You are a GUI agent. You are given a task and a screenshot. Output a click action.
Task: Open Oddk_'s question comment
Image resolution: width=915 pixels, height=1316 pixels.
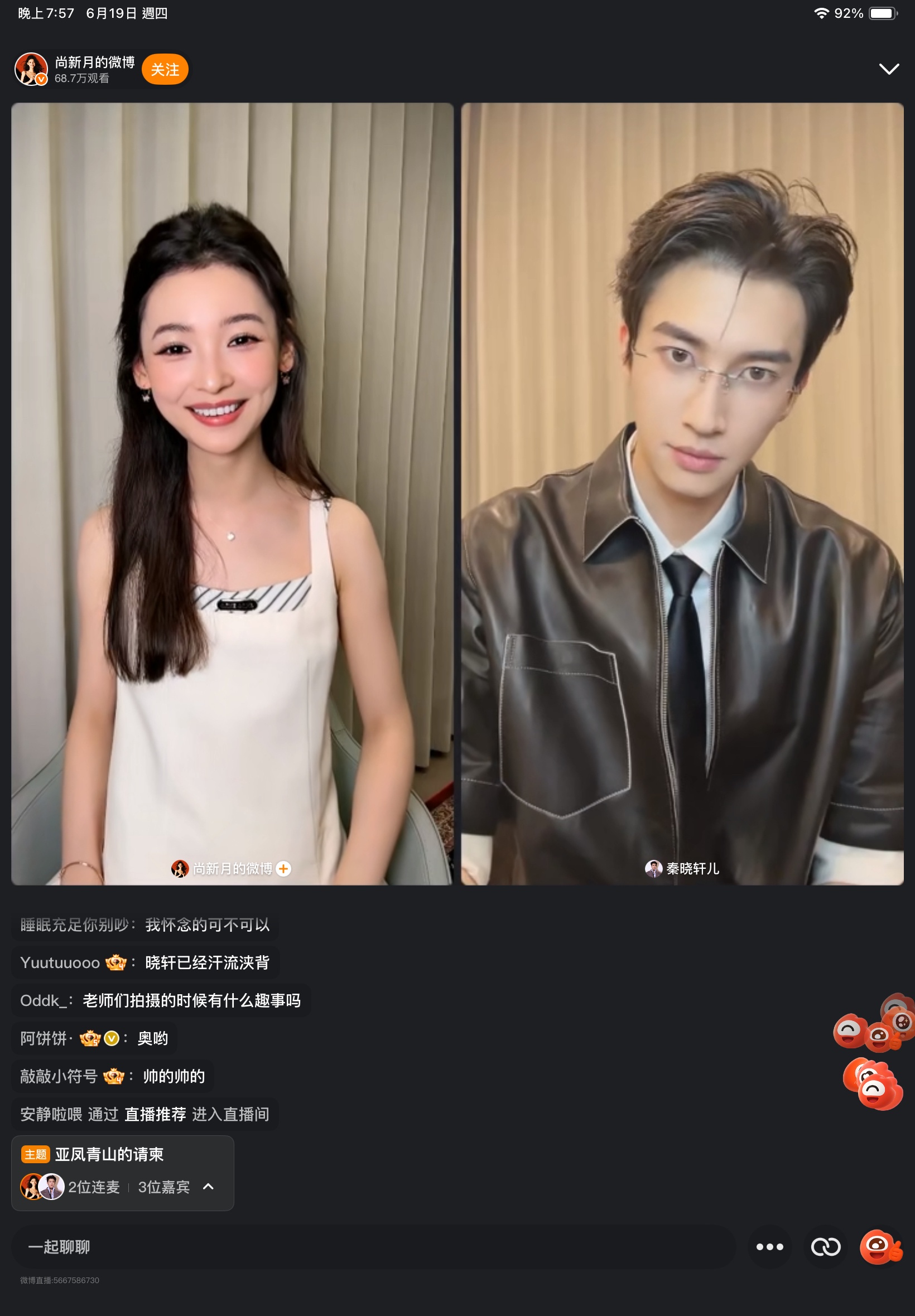click(161, 1000)
